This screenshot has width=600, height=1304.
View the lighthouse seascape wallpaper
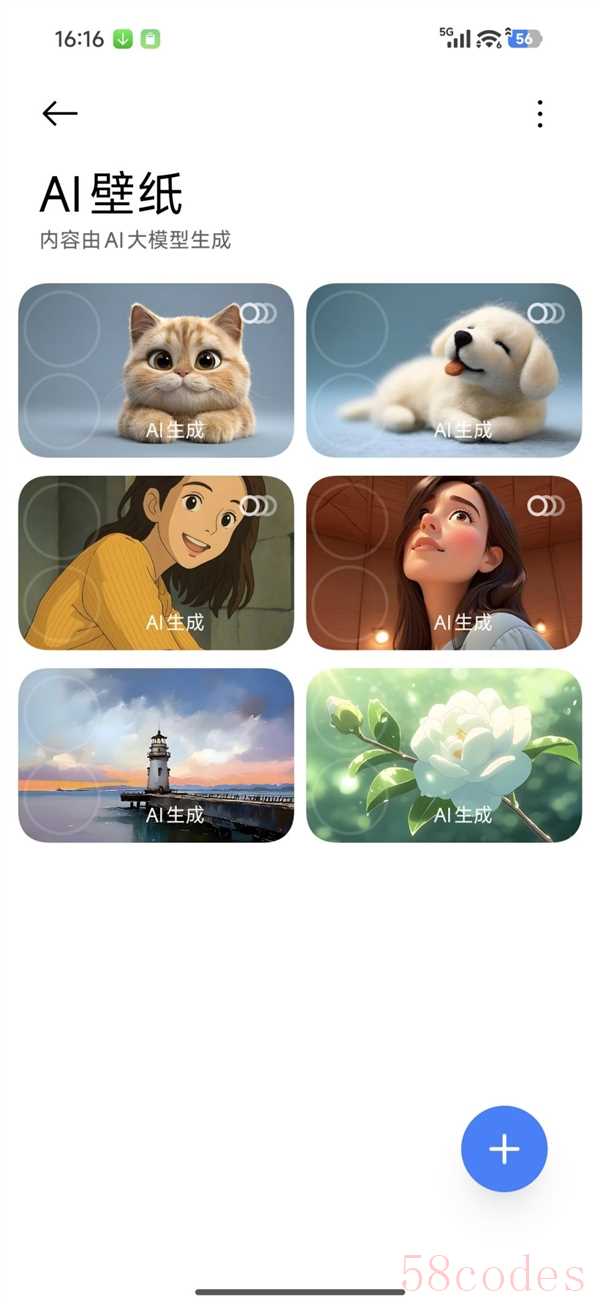(156, 755)
